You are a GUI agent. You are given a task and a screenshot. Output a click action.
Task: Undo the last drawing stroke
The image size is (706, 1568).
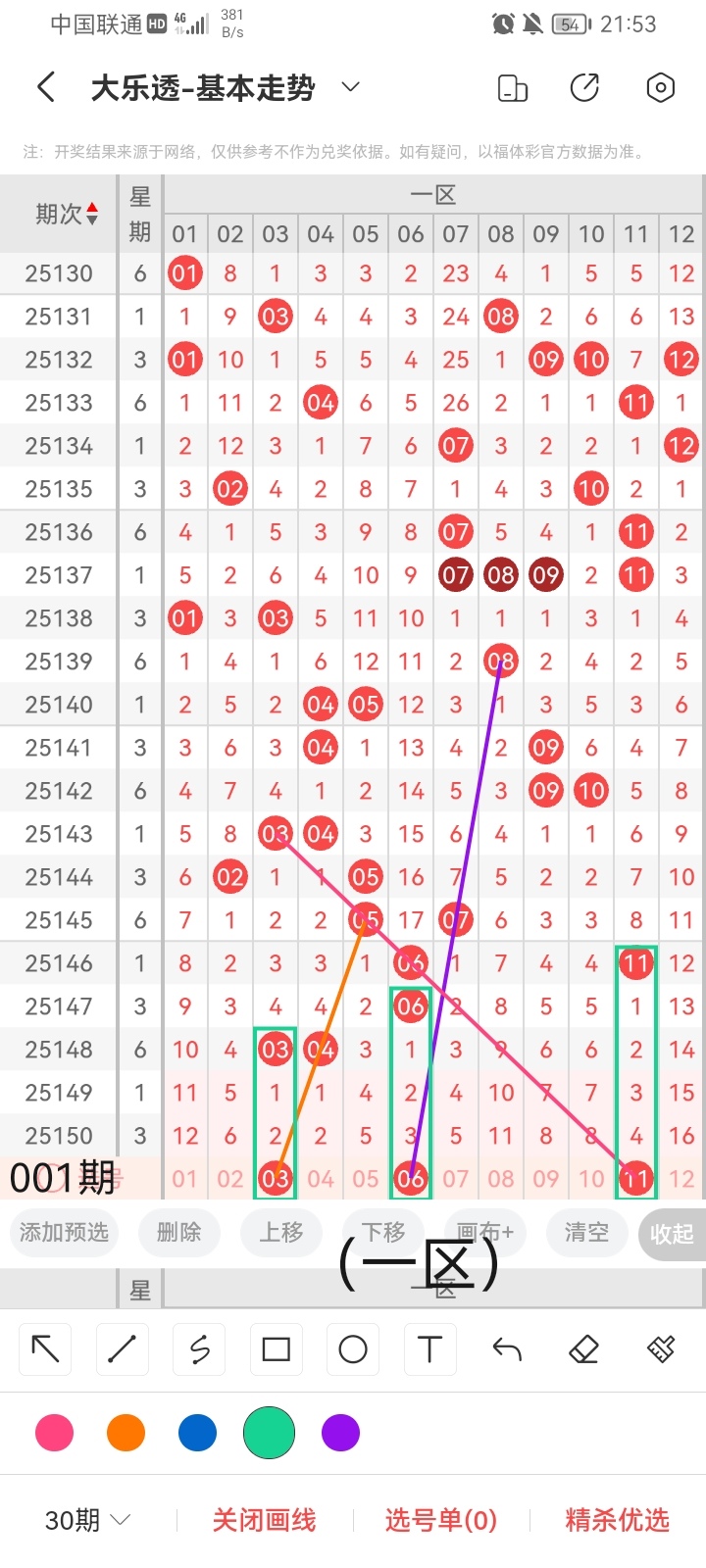click(507, 1349)
